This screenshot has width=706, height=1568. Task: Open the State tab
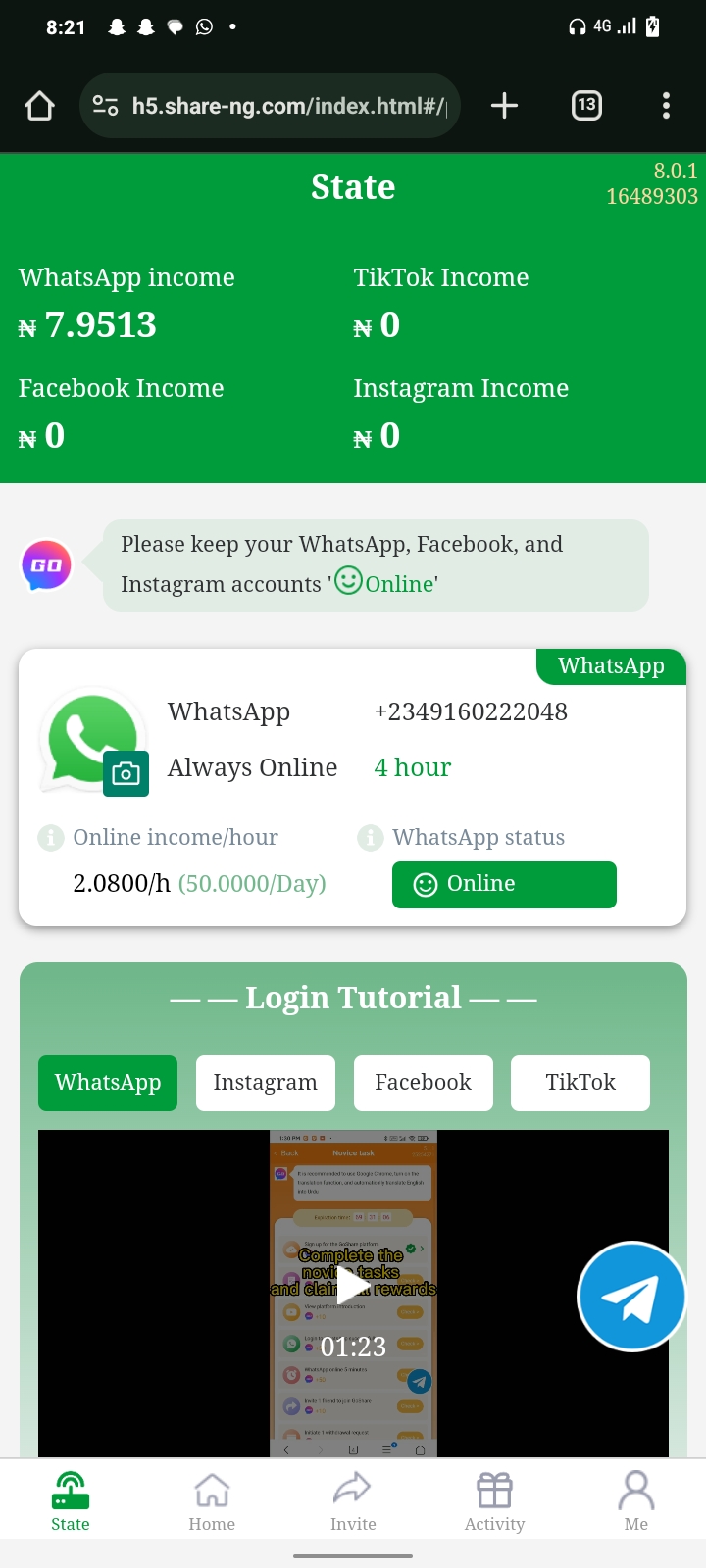[x=71, y=1501]
